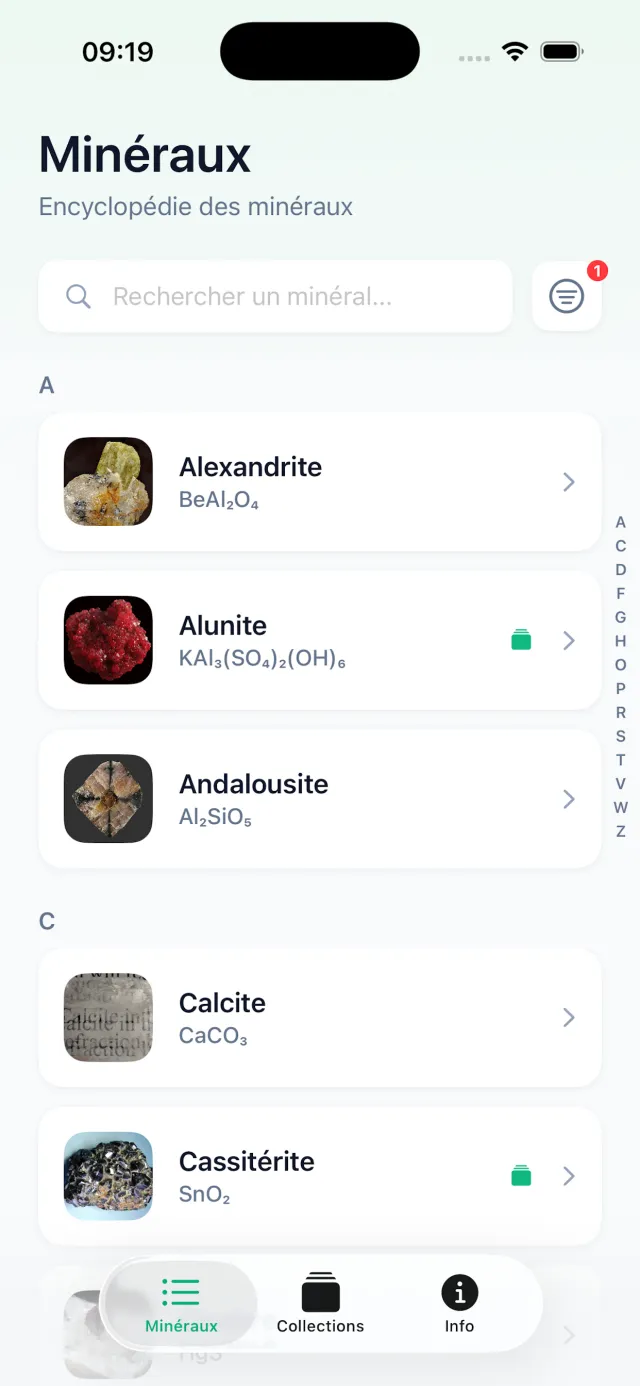View the Cassitérite mineral details
Screen dimensions: 640x1386
point(320,1176)
